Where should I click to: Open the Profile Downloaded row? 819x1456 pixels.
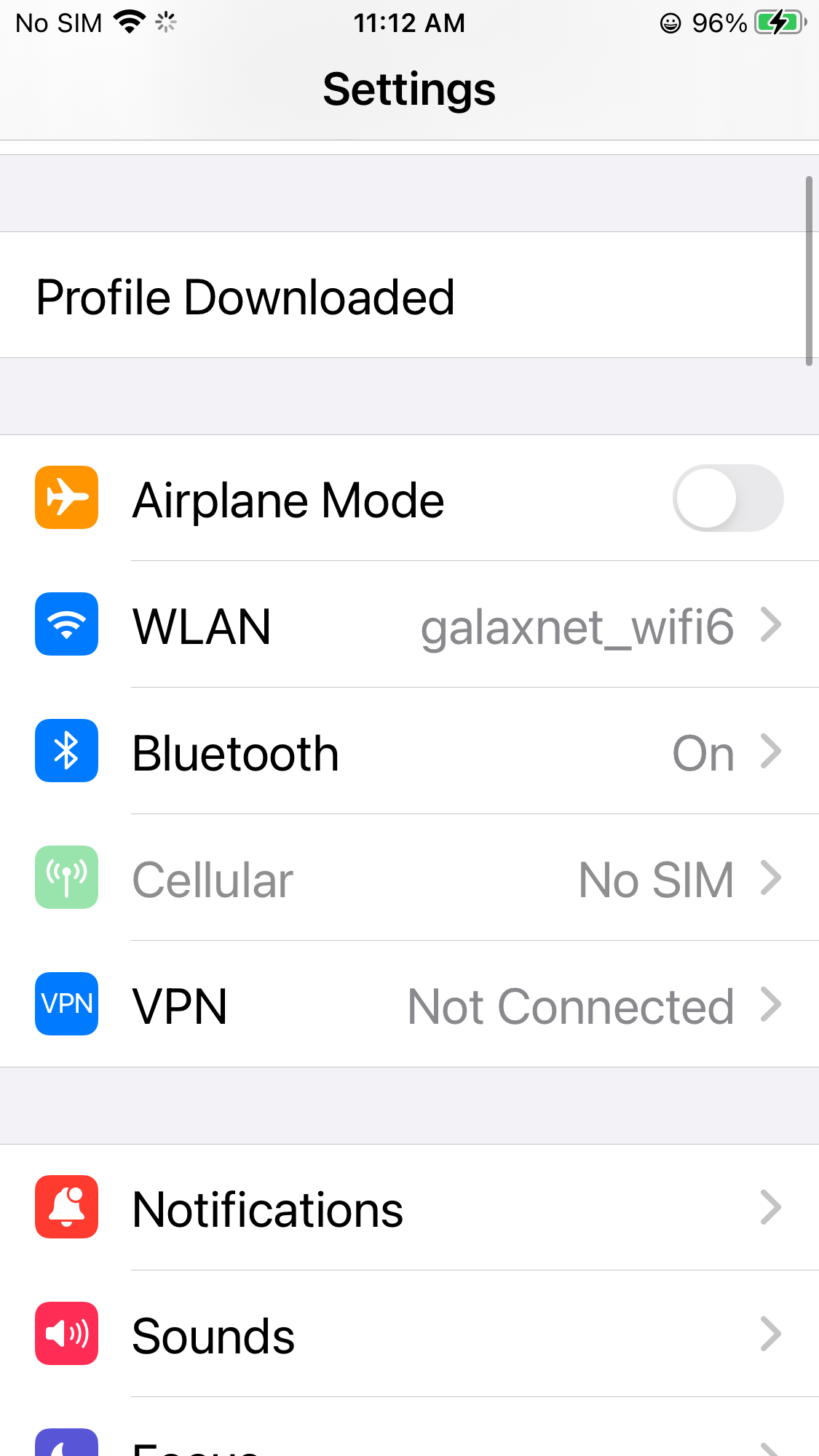tap(409, 295)
